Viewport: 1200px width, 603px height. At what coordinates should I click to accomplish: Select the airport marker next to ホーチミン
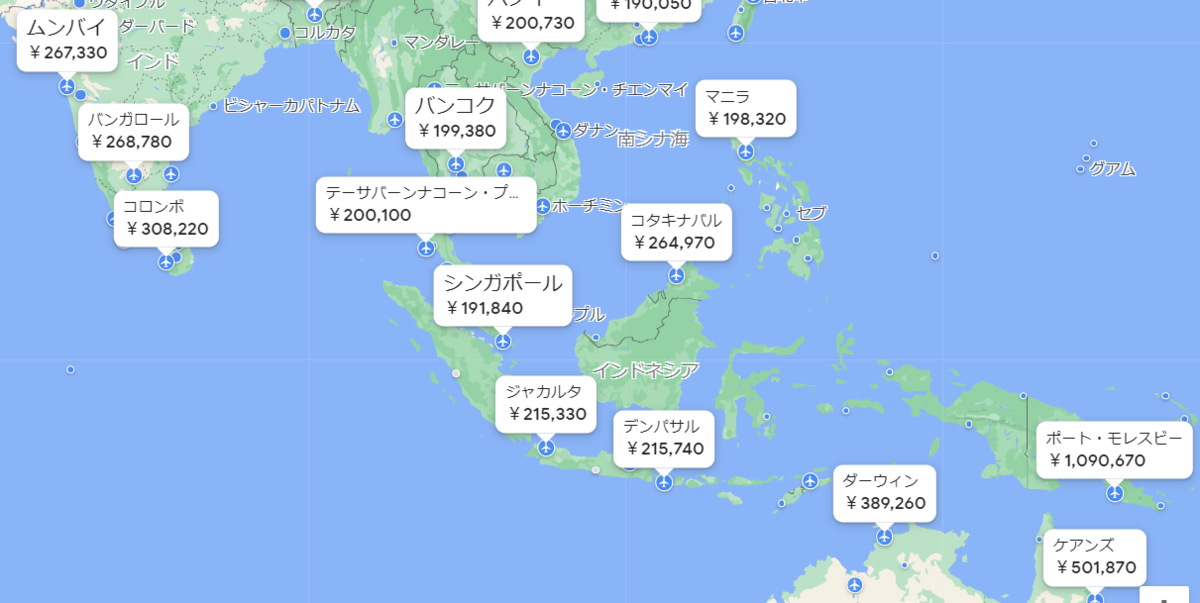click(542, 206)
